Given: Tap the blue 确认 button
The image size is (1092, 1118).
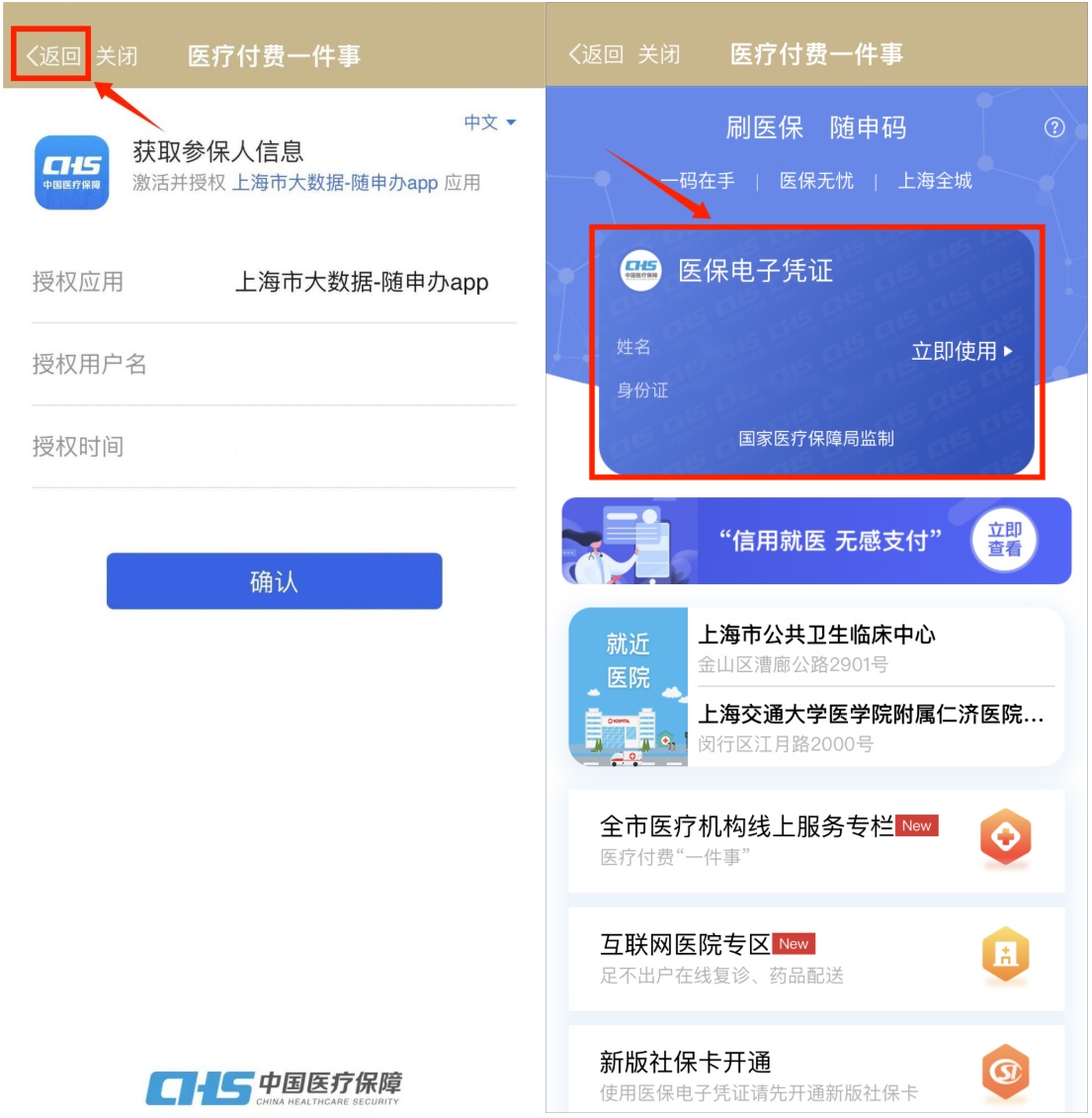Looking at the screenshot, I should [274, 581].
